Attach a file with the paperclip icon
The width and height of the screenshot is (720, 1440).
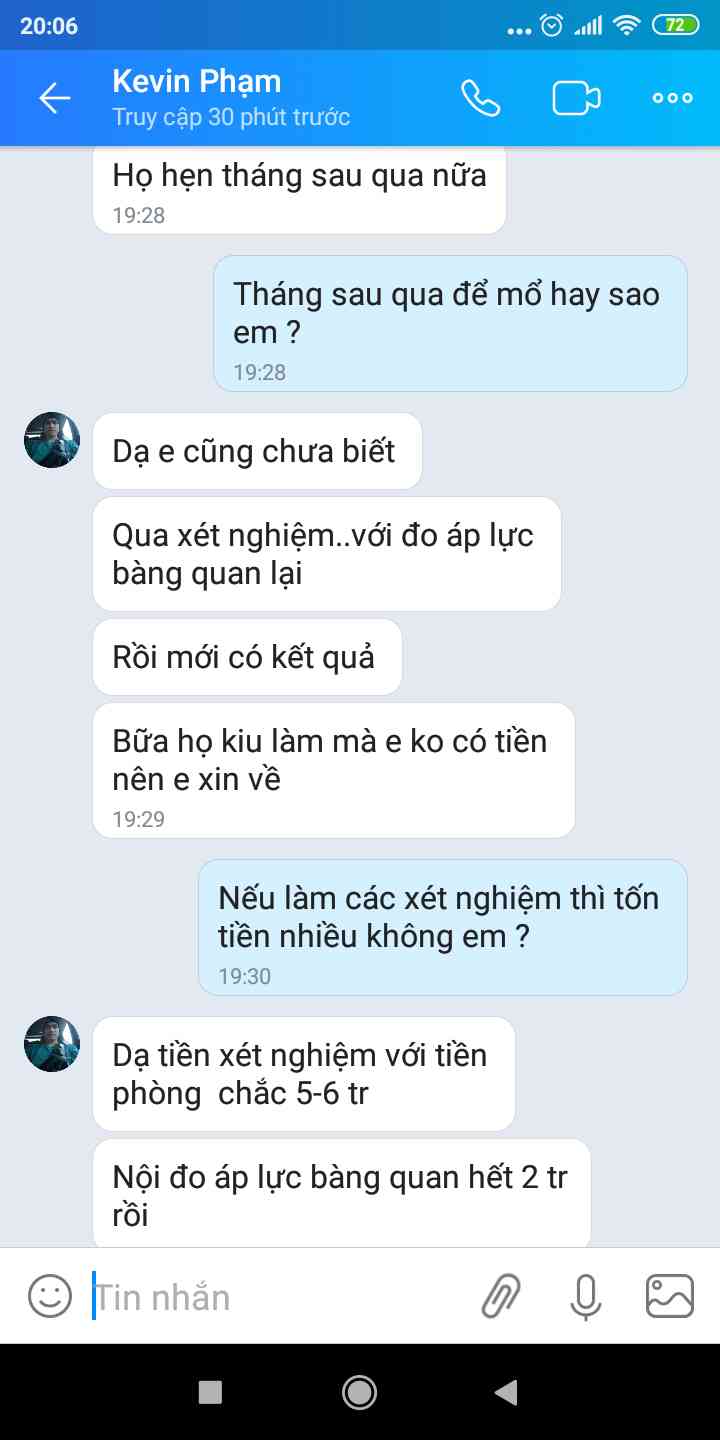501,1296
